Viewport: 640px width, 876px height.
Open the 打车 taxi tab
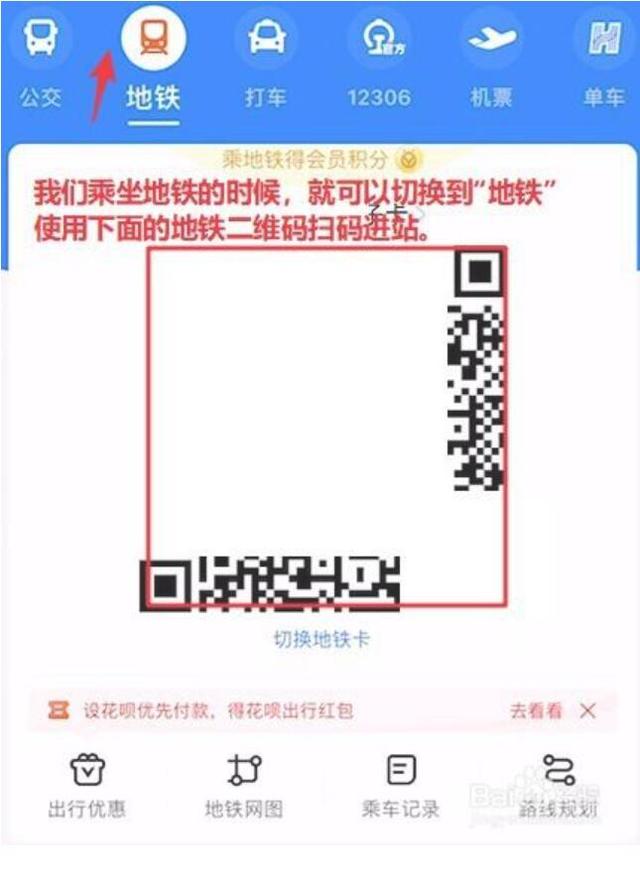click(266, 58)
